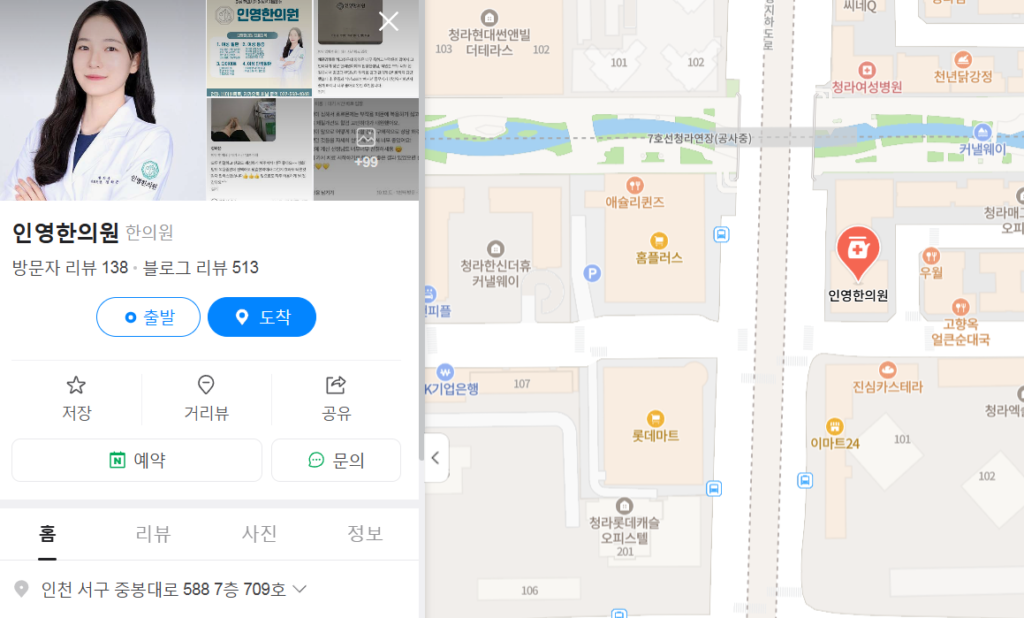Viewport: 1024px width, 618px height.
Task: Share this place via 공유
Action: click(x=336, y=398)
